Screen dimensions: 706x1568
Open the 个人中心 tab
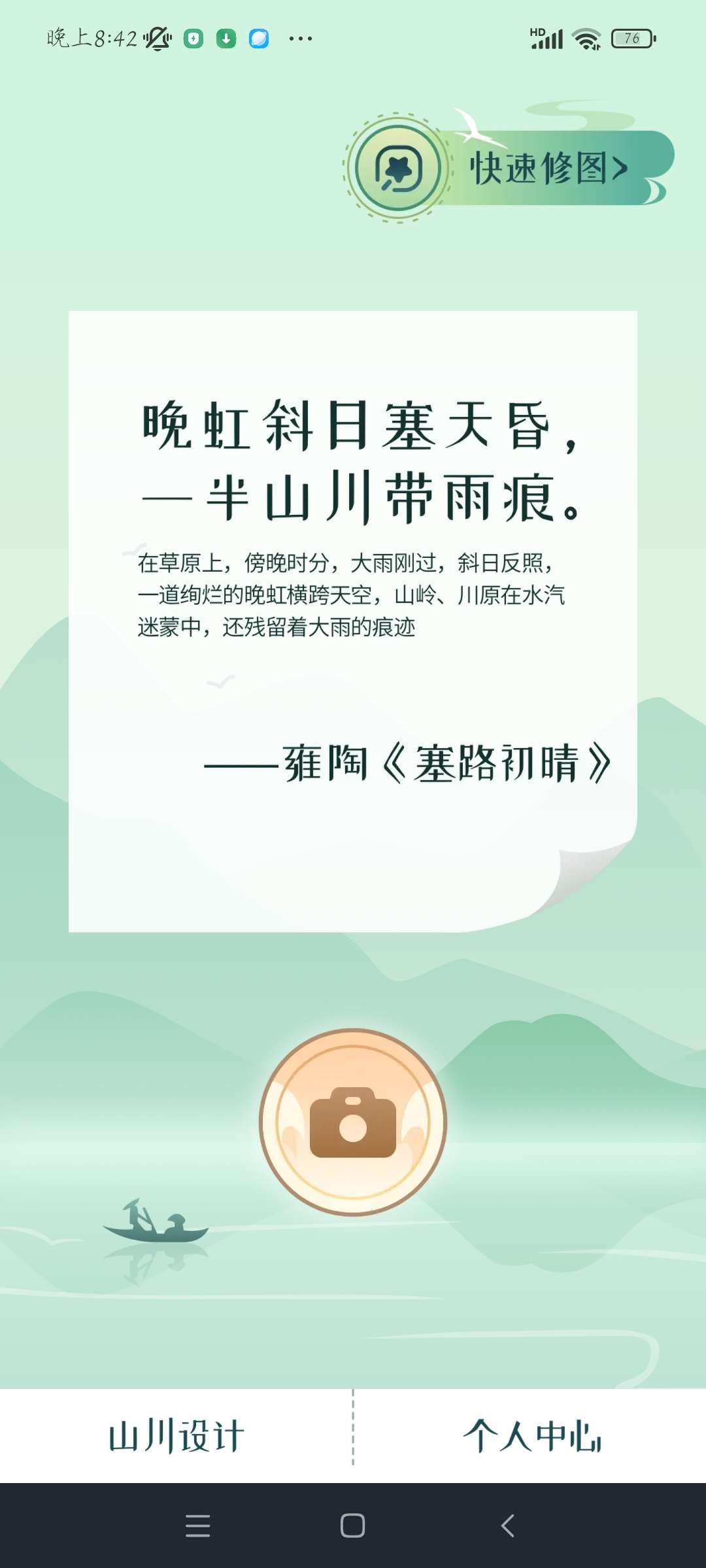pyautogui.click(x=531, y=1435)
